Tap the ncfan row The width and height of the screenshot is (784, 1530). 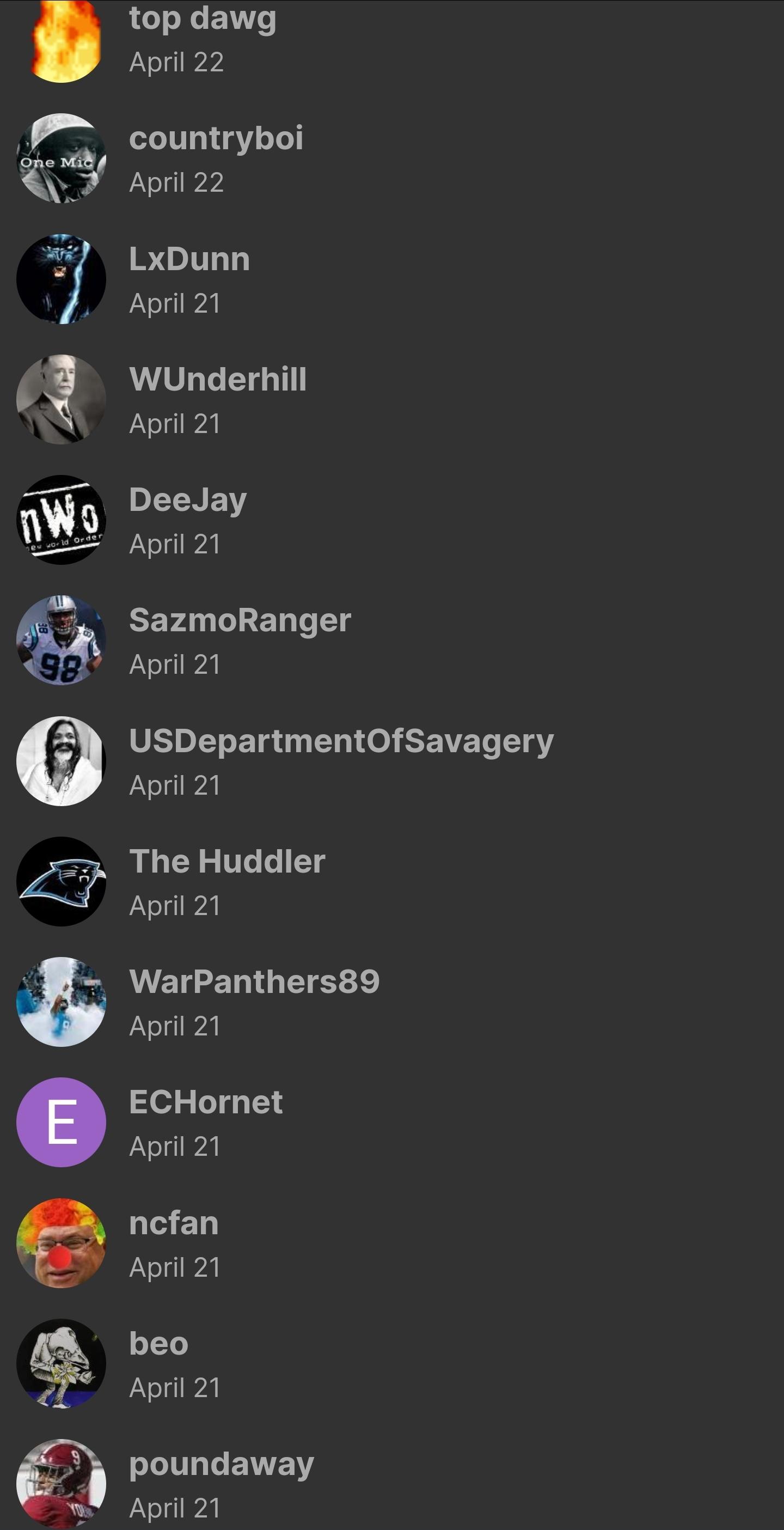click(x=391, y=1243)
